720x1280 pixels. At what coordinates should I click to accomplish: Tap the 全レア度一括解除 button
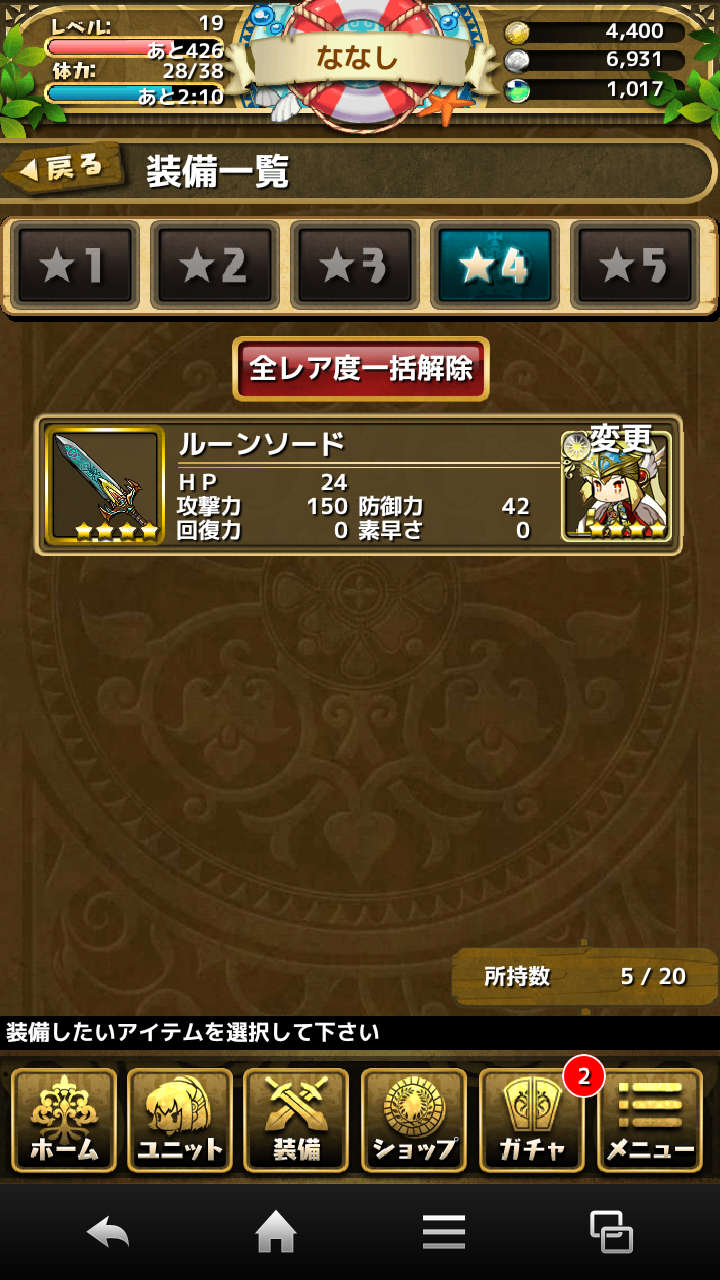(361, 369)
